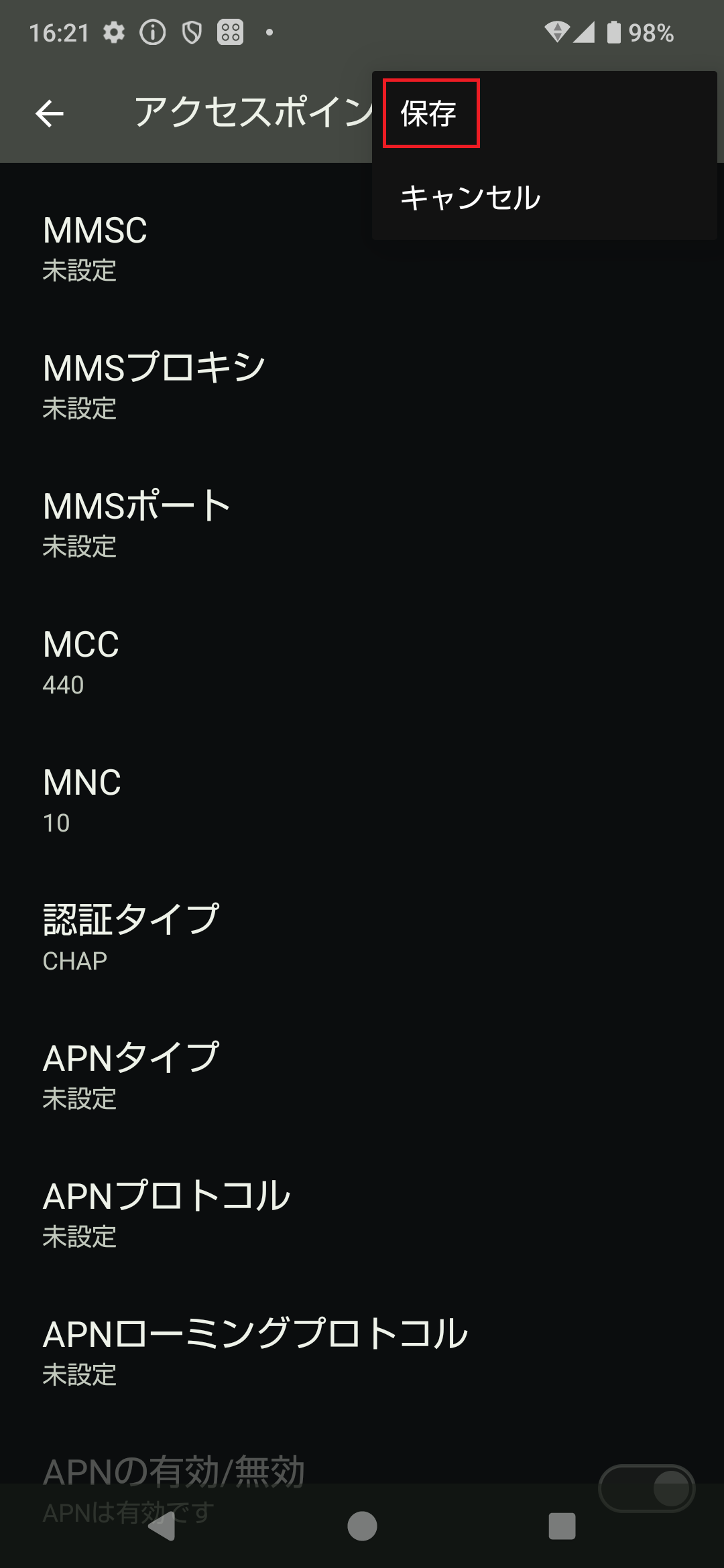Choose キャンセル in the popup menu

click(469, 198)
